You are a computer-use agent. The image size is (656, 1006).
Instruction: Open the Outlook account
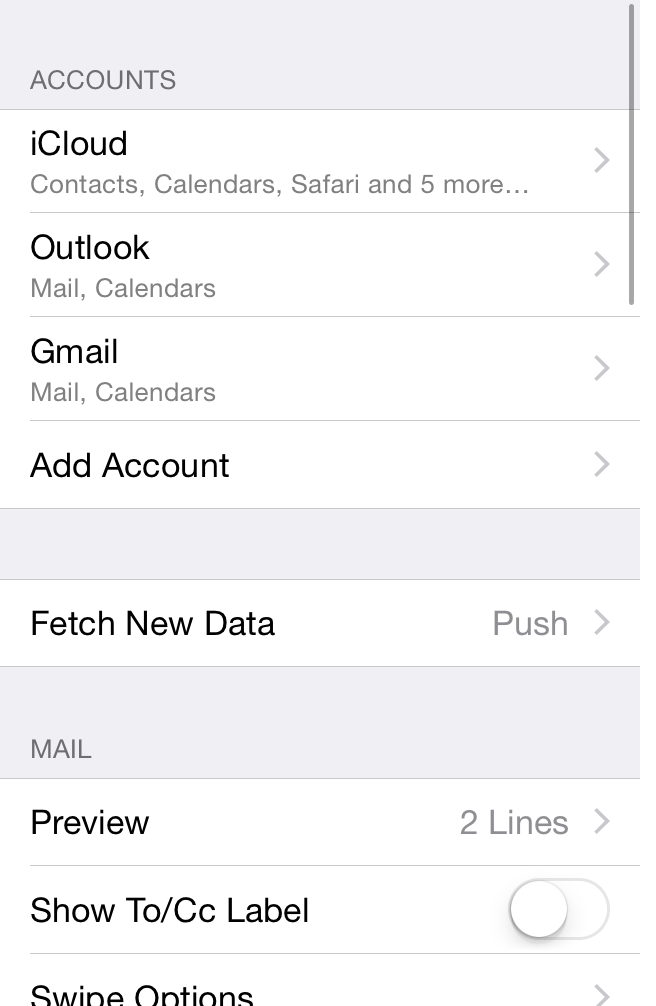click(320, 265)
